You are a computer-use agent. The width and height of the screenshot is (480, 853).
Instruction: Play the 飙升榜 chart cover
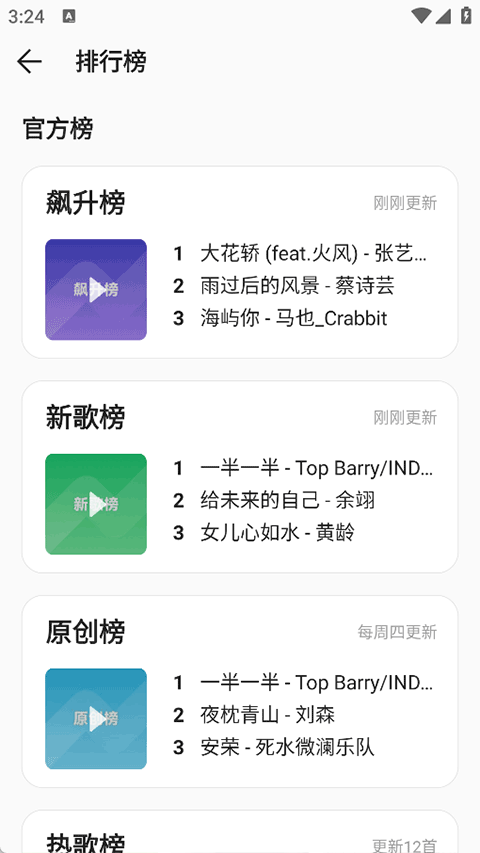[x=96, y=289]
